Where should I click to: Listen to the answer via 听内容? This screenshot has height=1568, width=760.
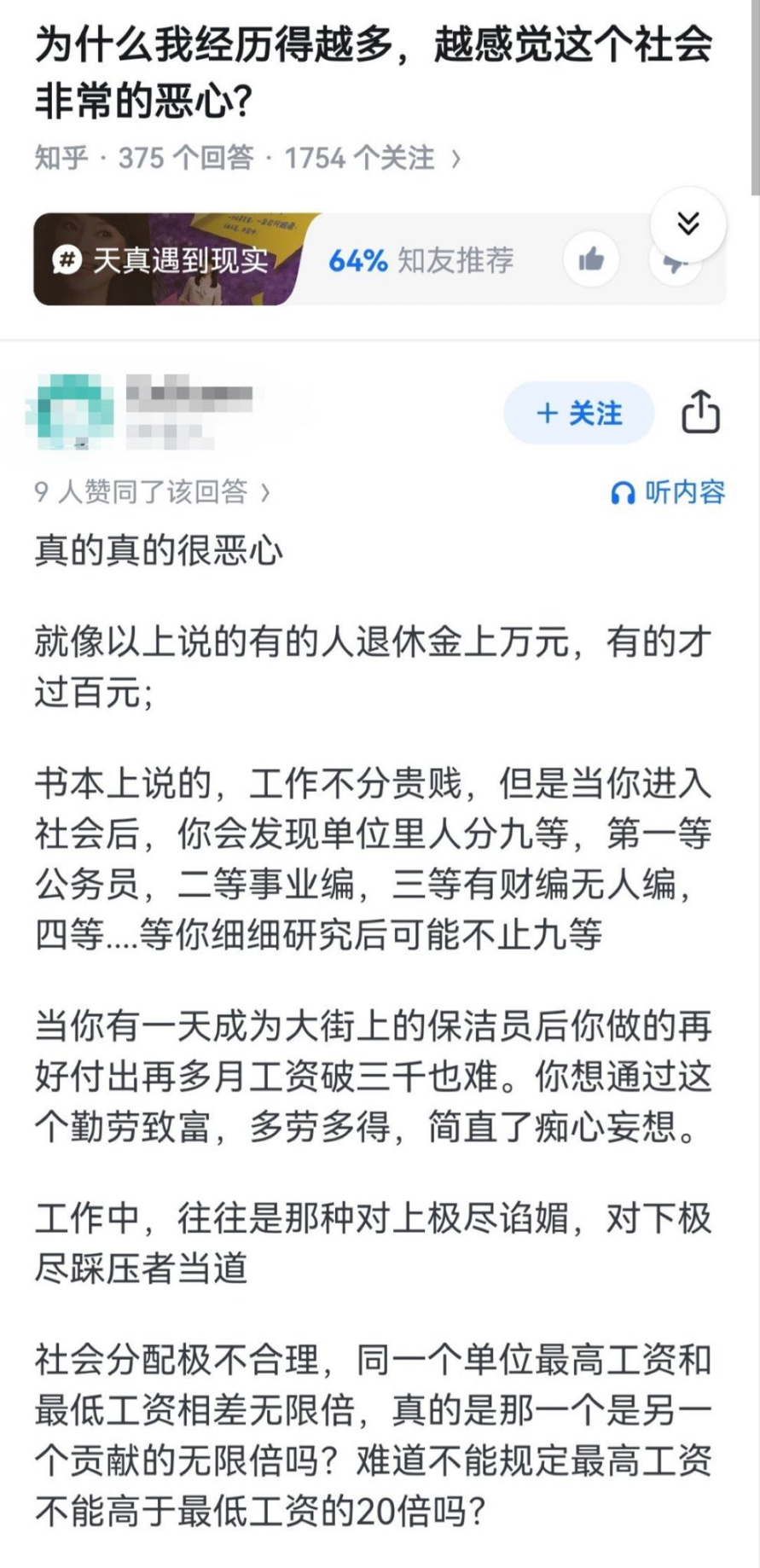tap(669, 492)
